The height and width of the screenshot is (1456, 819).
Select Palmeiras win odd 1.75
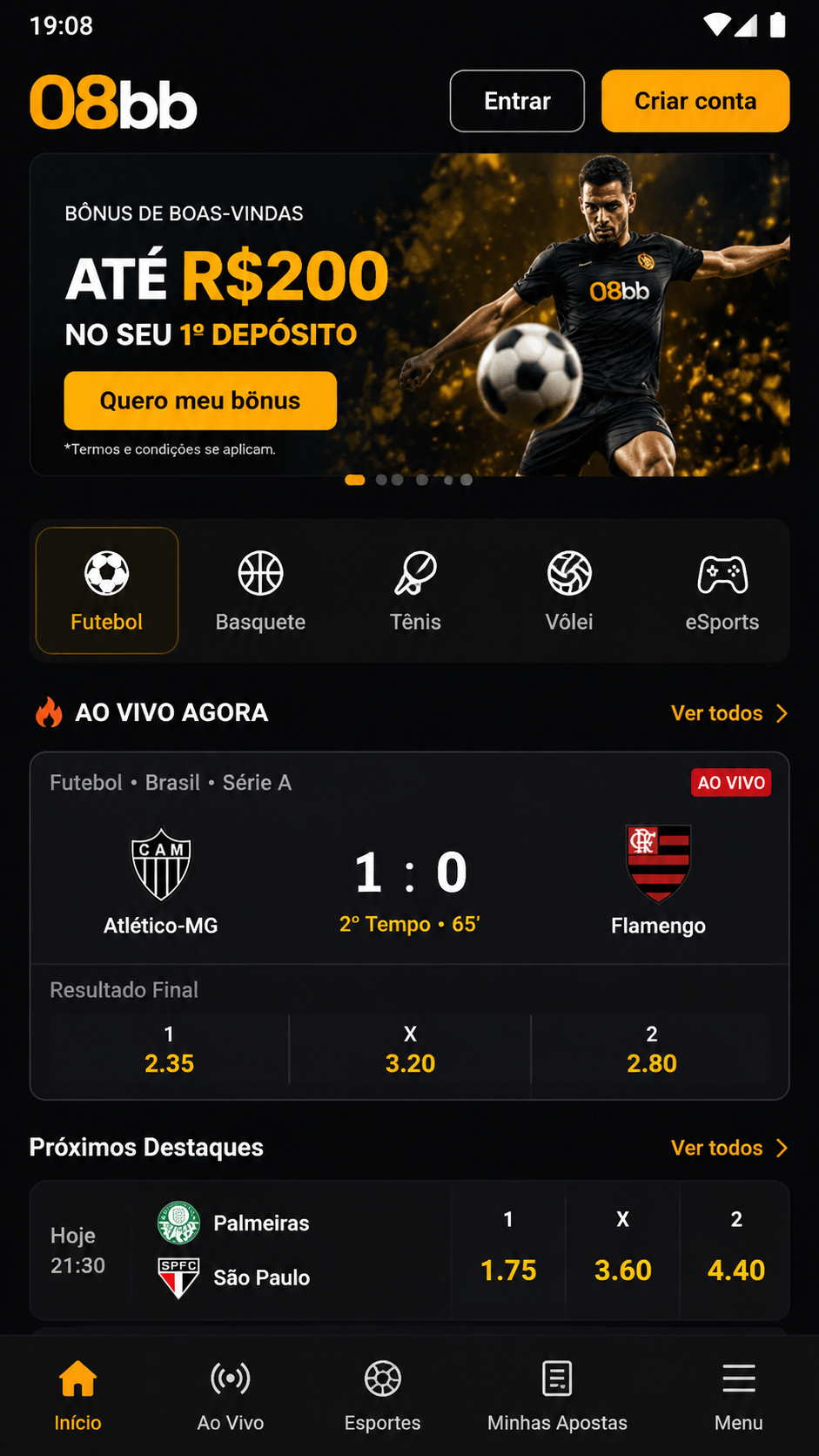[508, 1250]
